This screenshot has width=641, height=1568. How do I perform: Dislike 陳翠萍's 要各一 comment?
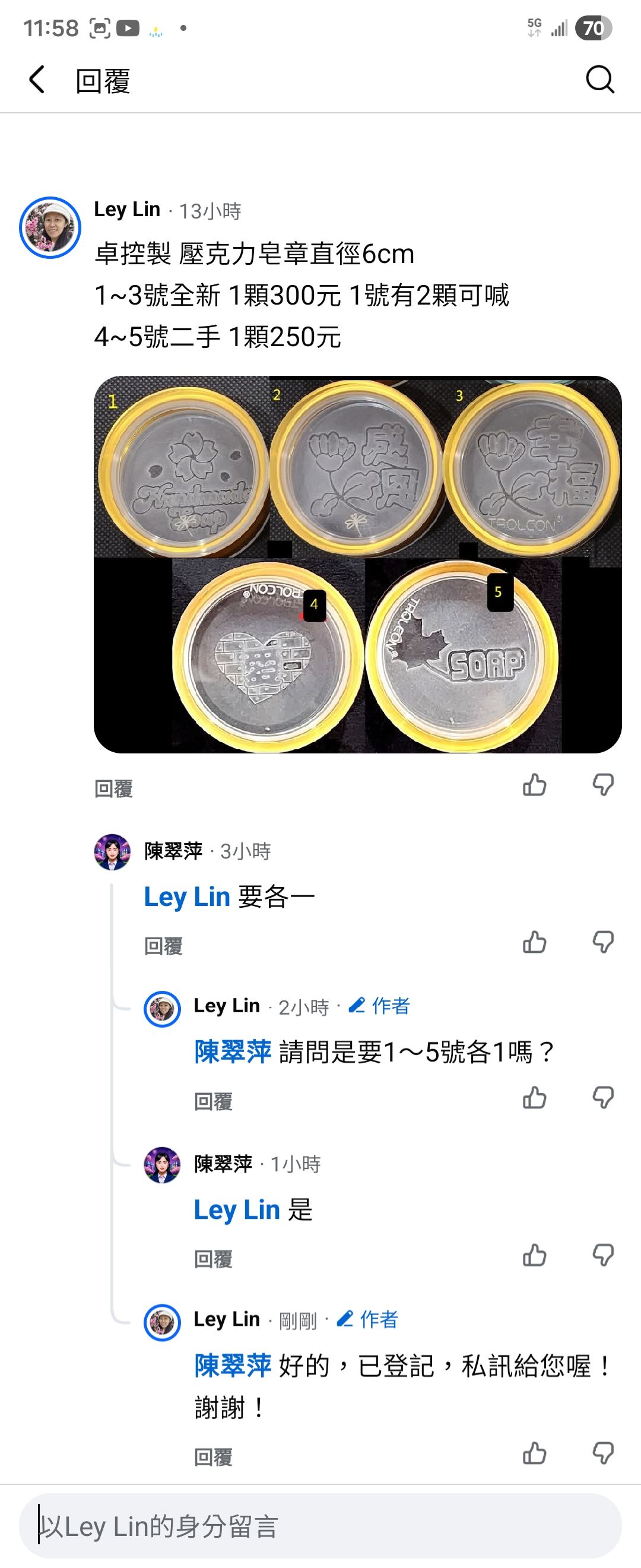pos(602,942)
